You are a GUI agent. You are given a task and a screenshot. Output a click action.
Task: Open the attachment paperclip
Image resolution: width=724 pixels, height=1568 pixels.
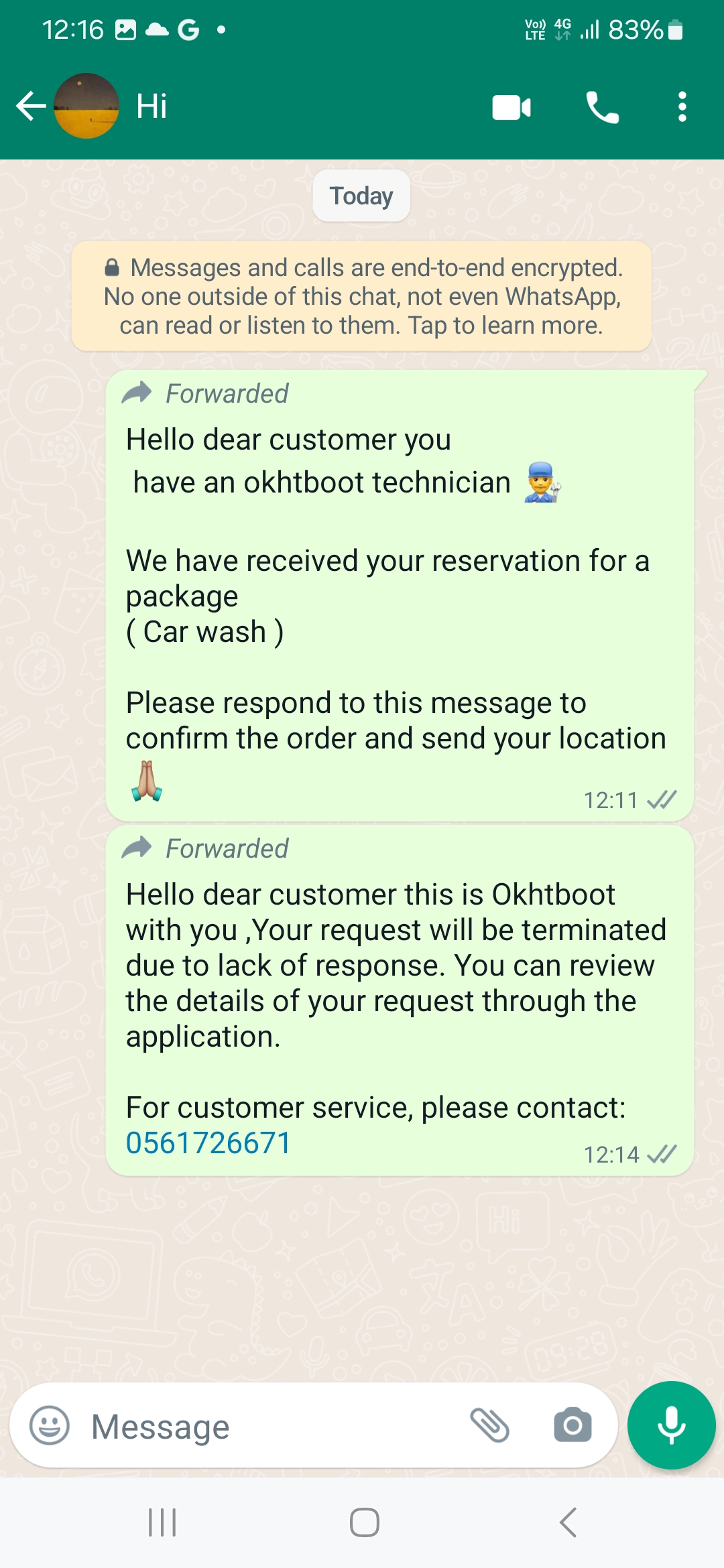point(490,1425)
